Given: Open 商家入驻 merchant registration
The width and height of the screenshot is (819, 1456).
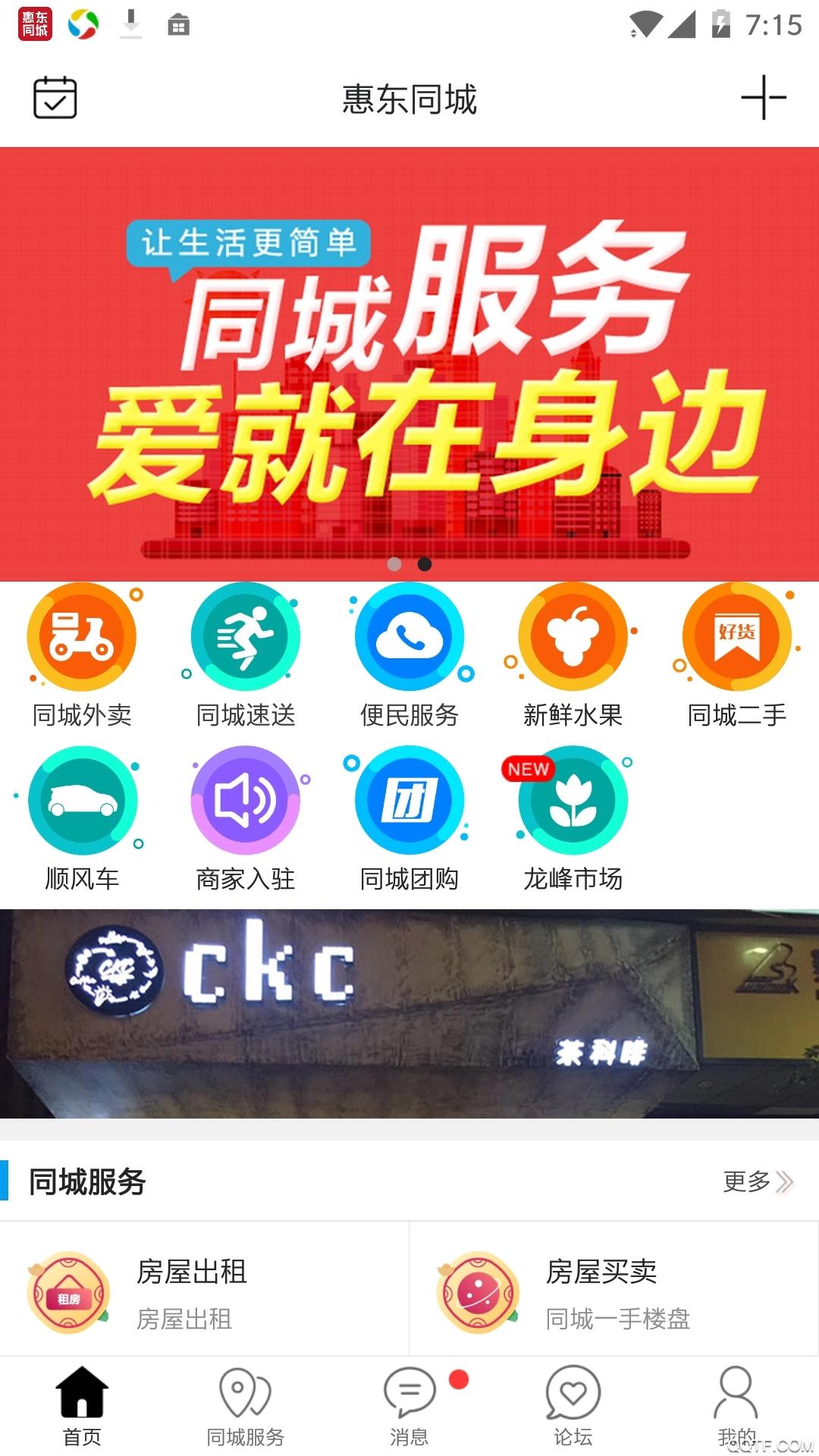Looking at the screenshot, I should click(x=246, y=821).
